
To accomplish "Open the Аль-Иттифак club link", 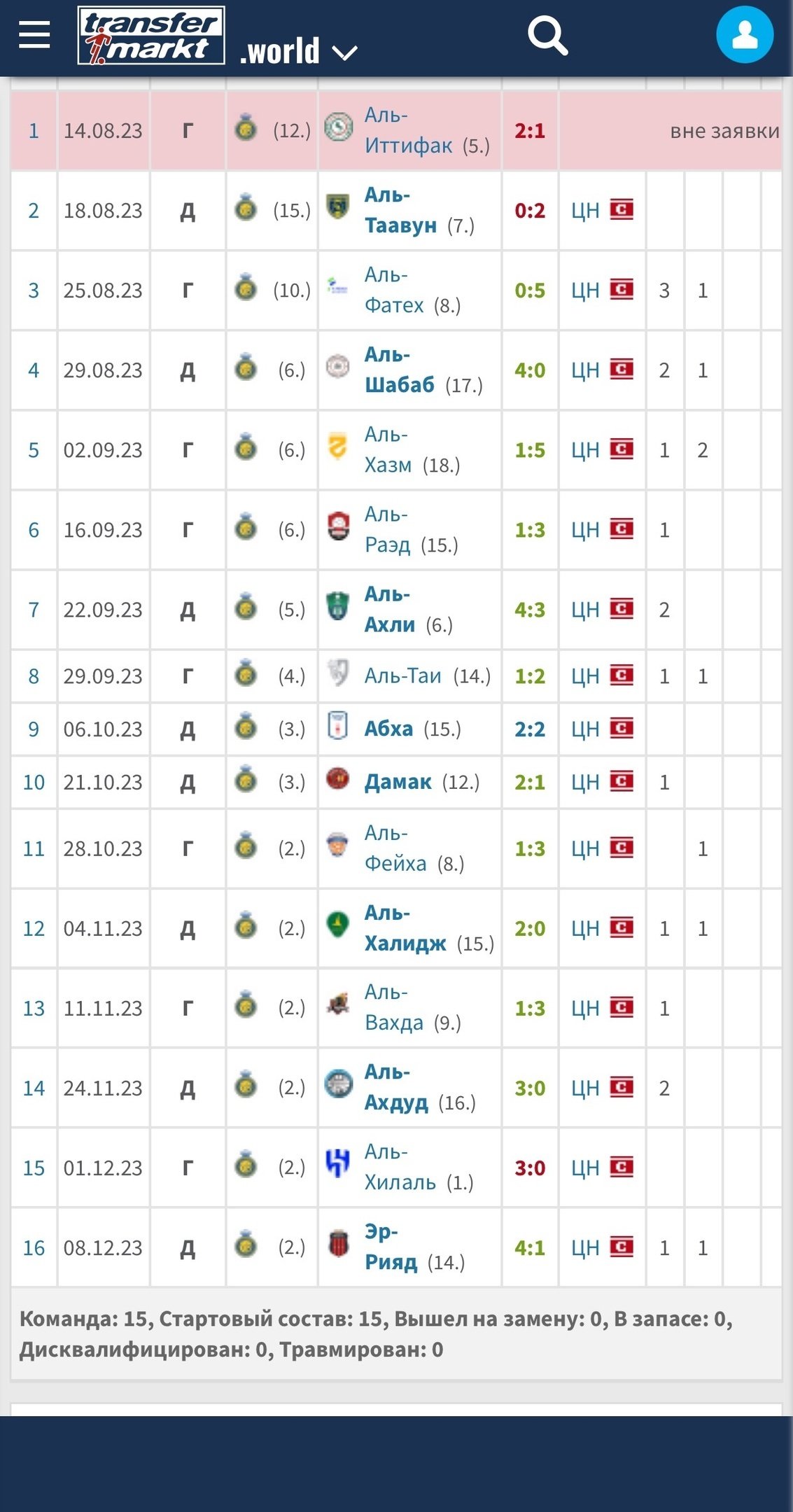I will tap(408, 131).
